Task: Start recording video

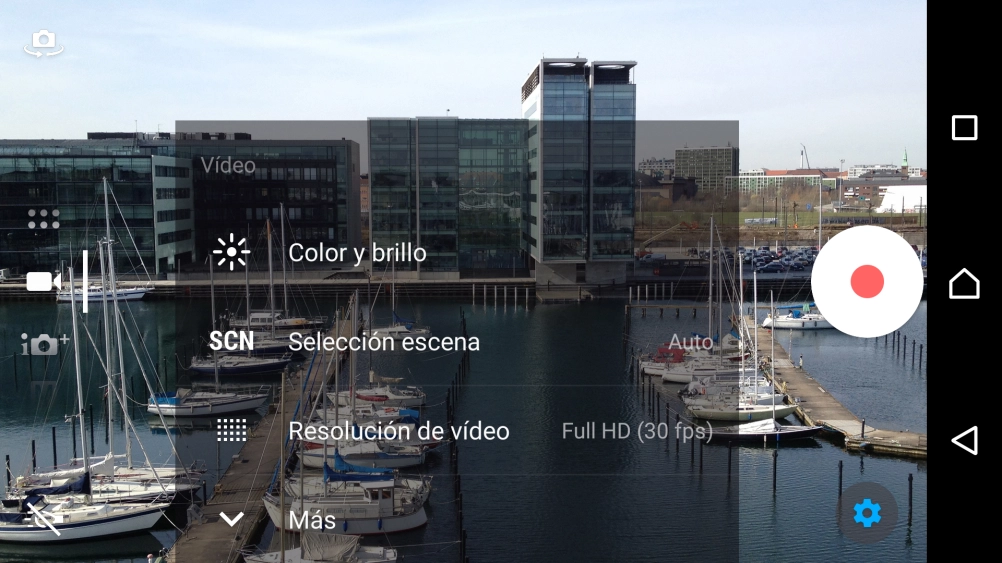Action: tap(866, 281)
